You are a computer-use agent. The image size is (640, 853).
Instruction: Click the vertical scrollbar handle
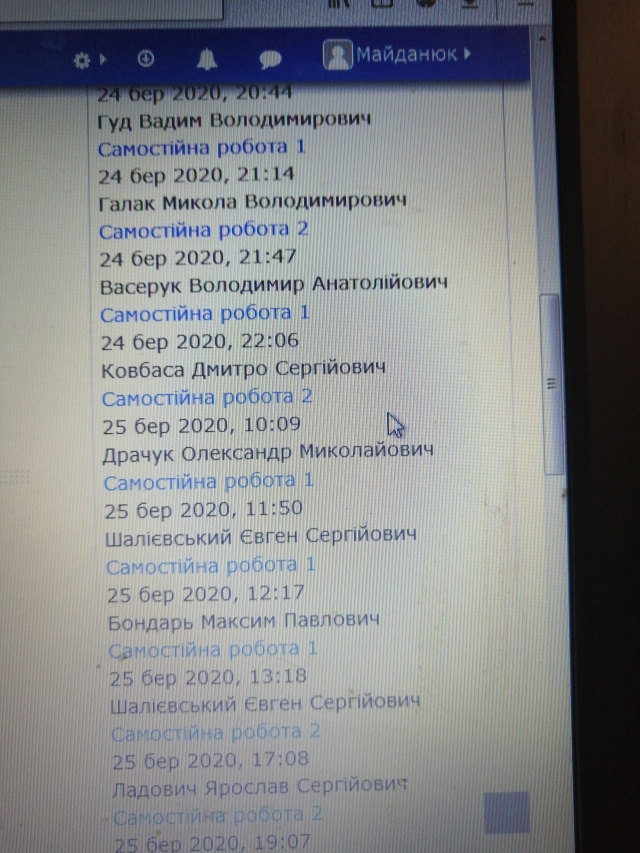coord(550,383)
